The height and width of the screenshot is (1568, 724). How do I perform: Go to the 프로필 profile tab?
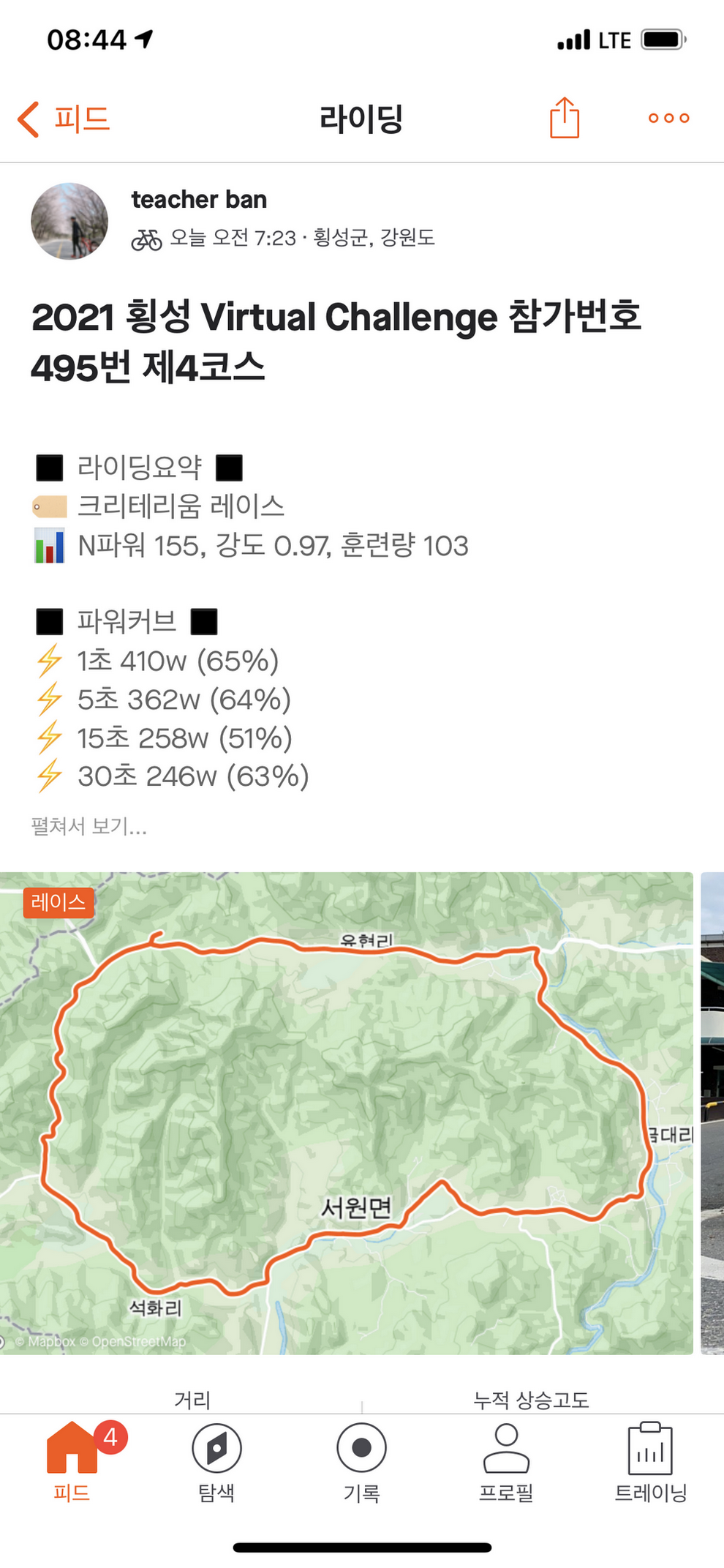pyautogui.click(x=506, y=1460)
